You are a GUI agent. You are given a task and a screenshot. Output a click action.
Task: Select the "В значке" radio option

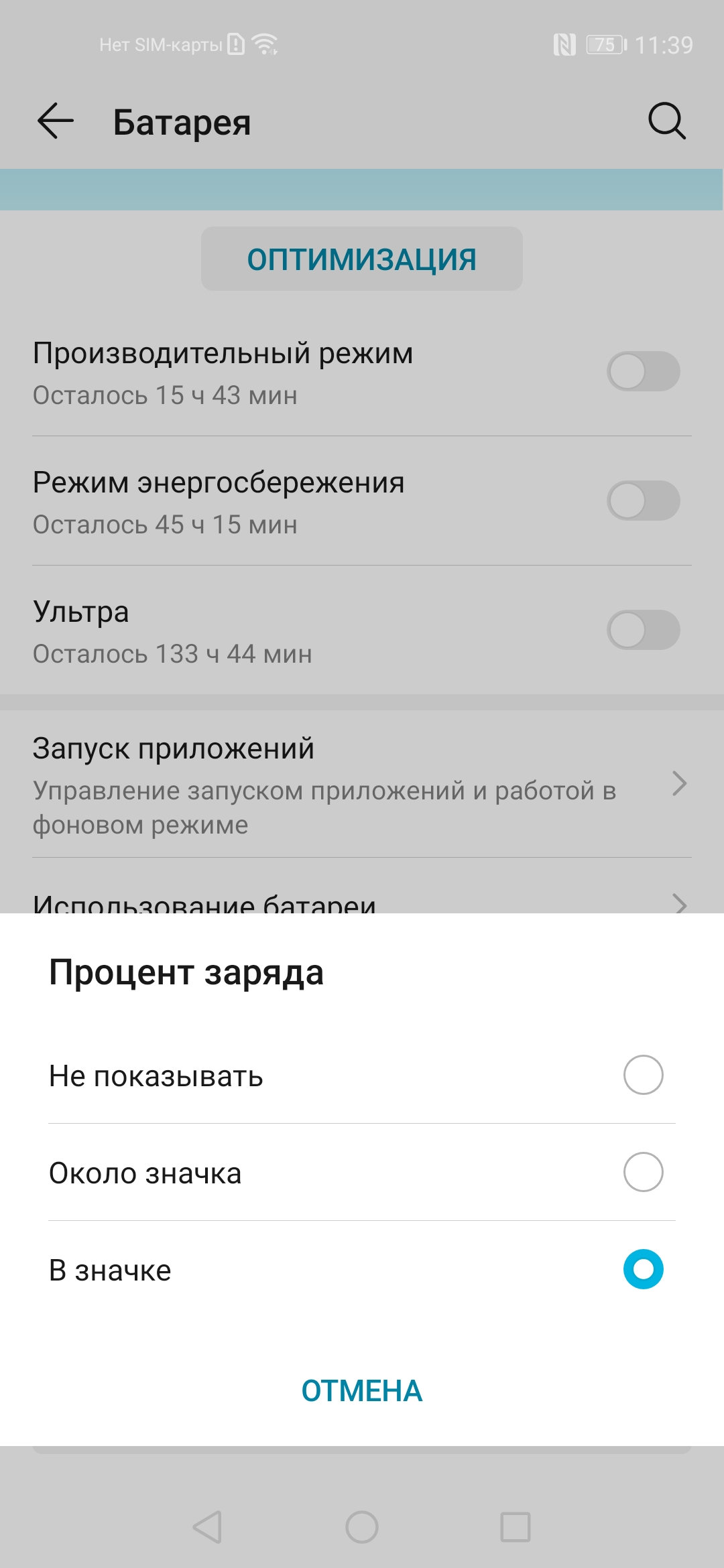[642, 1269]
